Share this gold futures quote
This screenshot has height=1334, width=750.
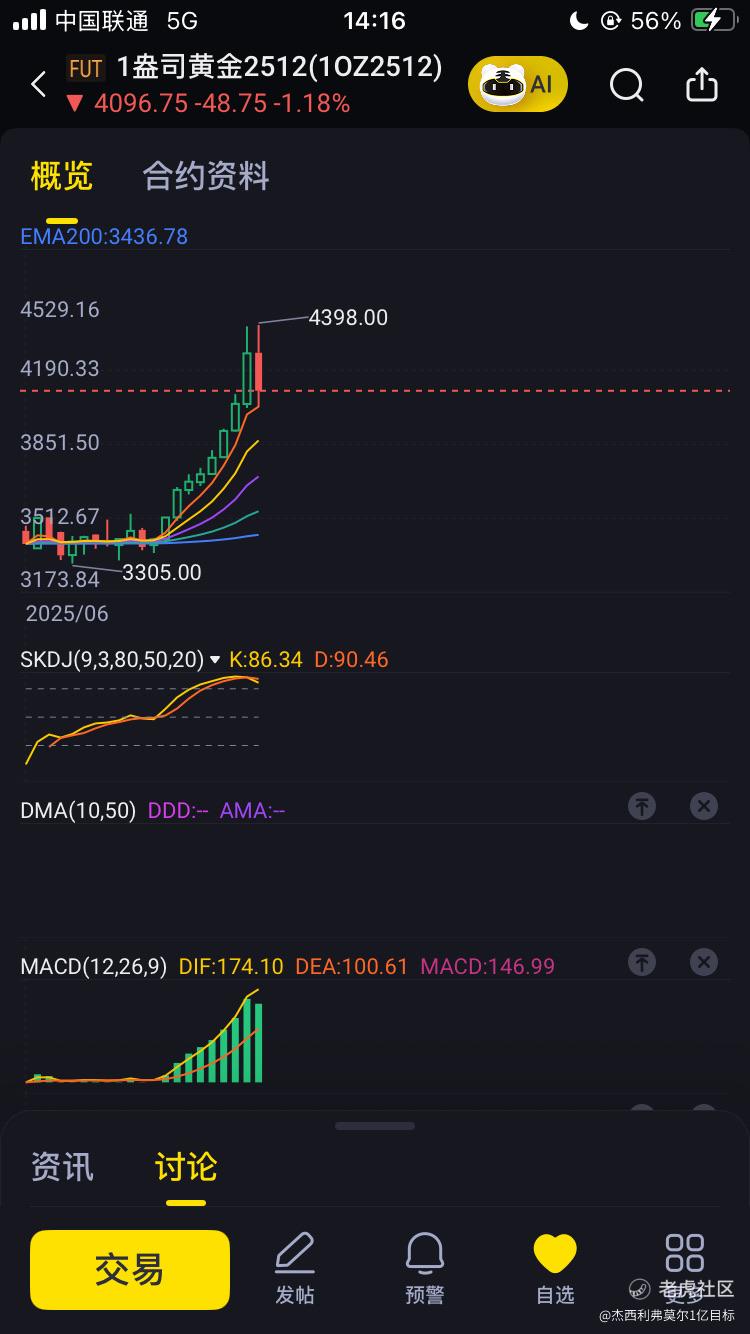(x=702, y=84)
